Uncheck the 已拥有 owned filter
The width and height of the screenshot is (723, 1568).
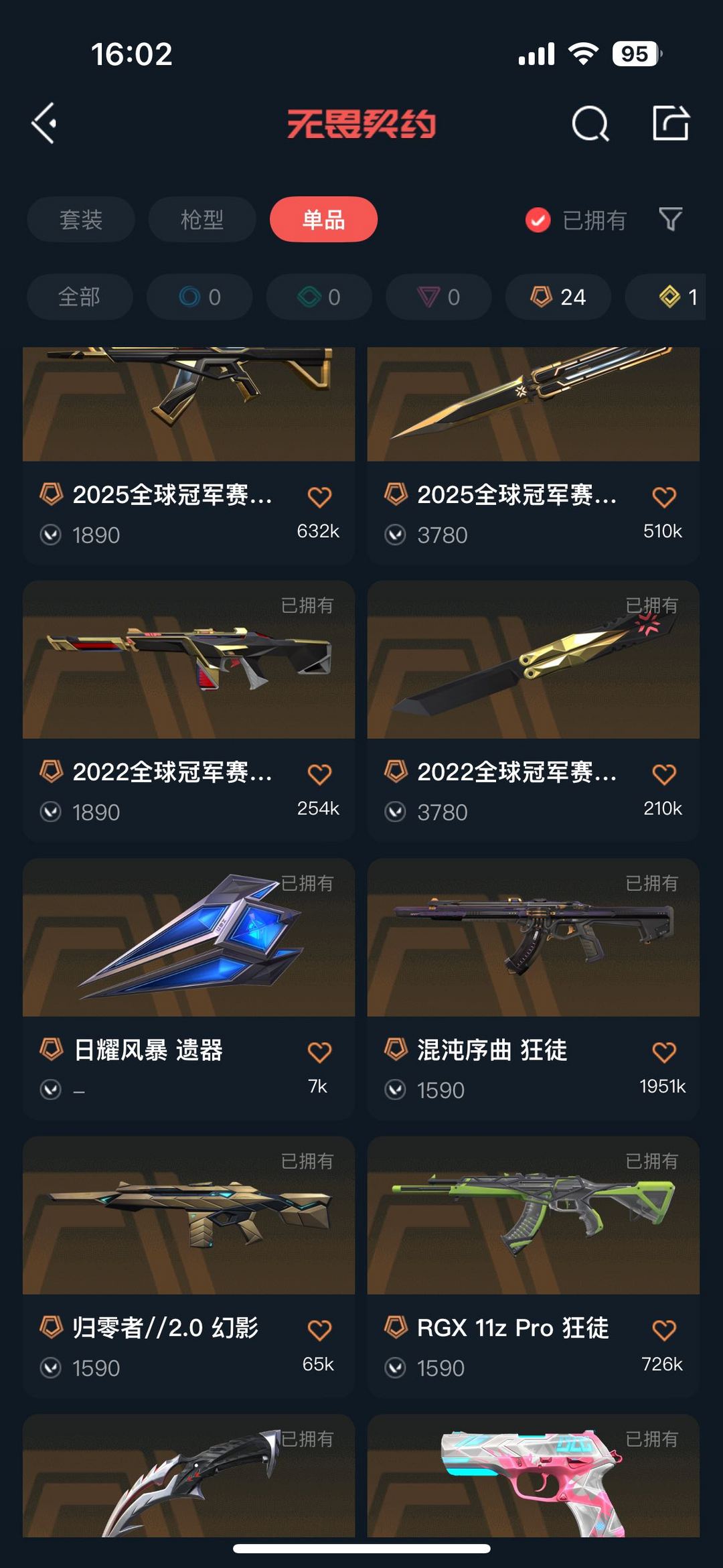[538, 220]
